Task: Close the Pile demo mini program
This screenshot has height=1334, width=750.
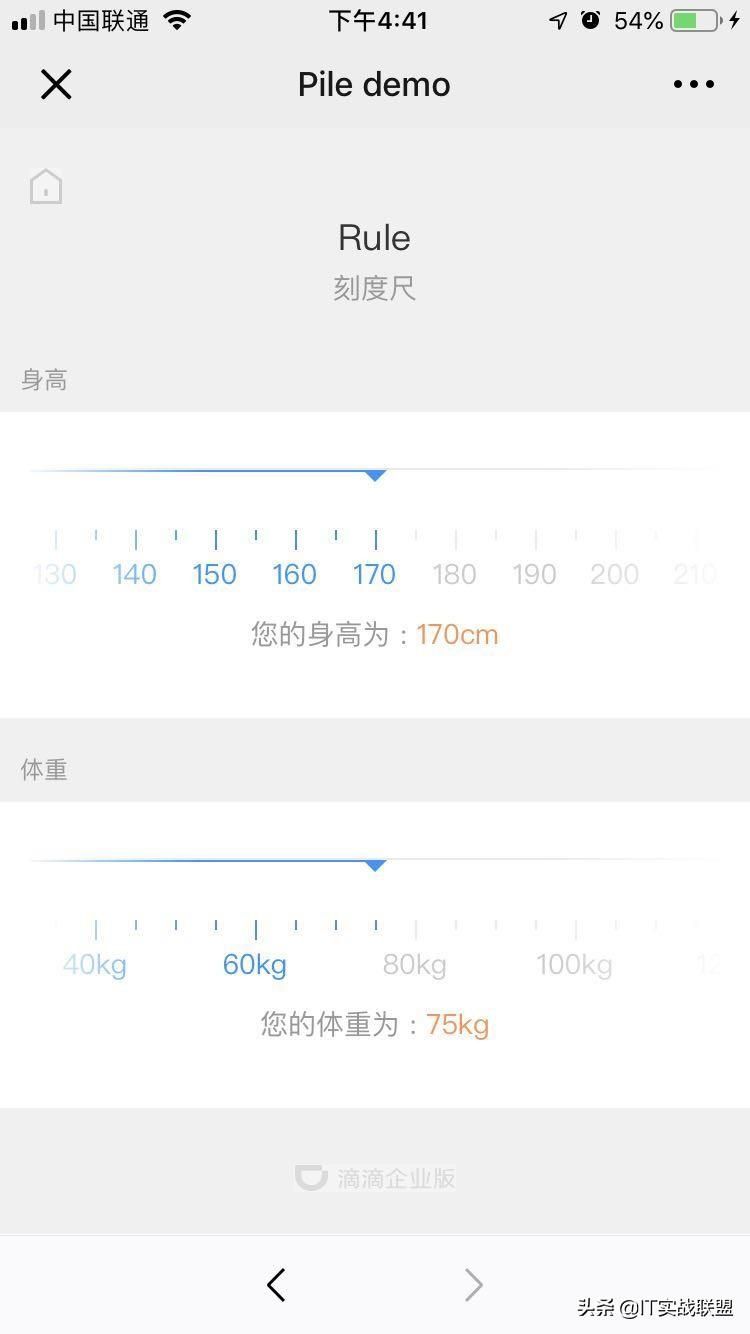Action: pos(56,84)
